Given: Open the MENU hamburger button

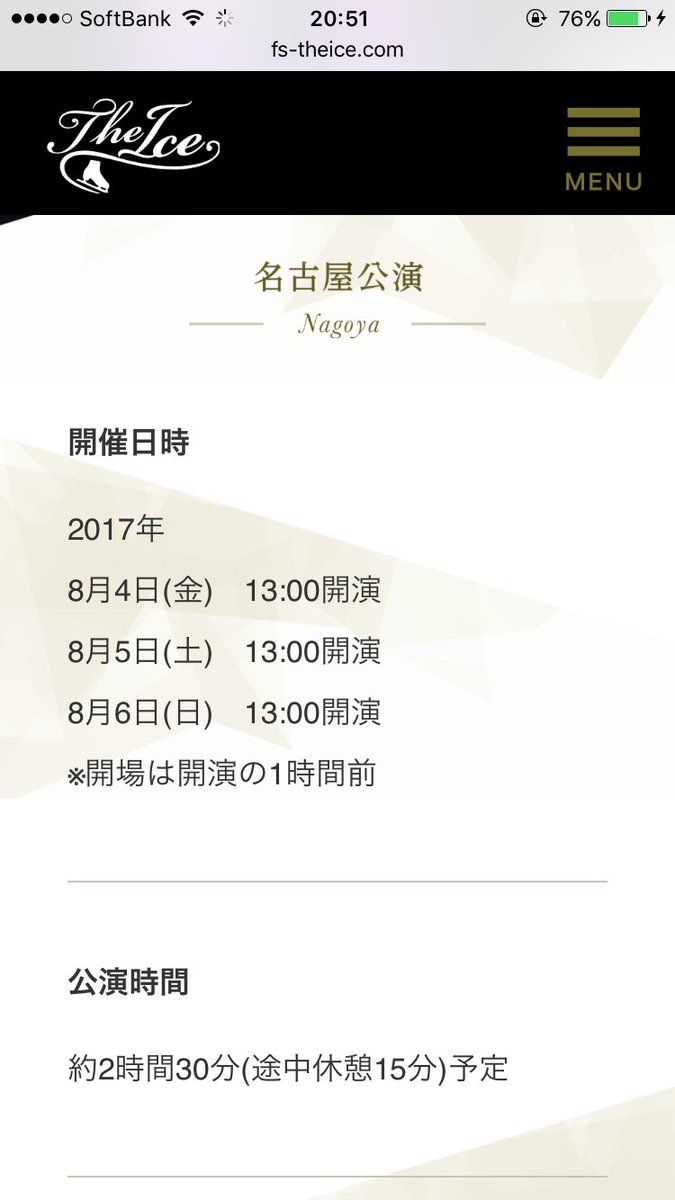Looking at the screenshot, I should [603, 148].
